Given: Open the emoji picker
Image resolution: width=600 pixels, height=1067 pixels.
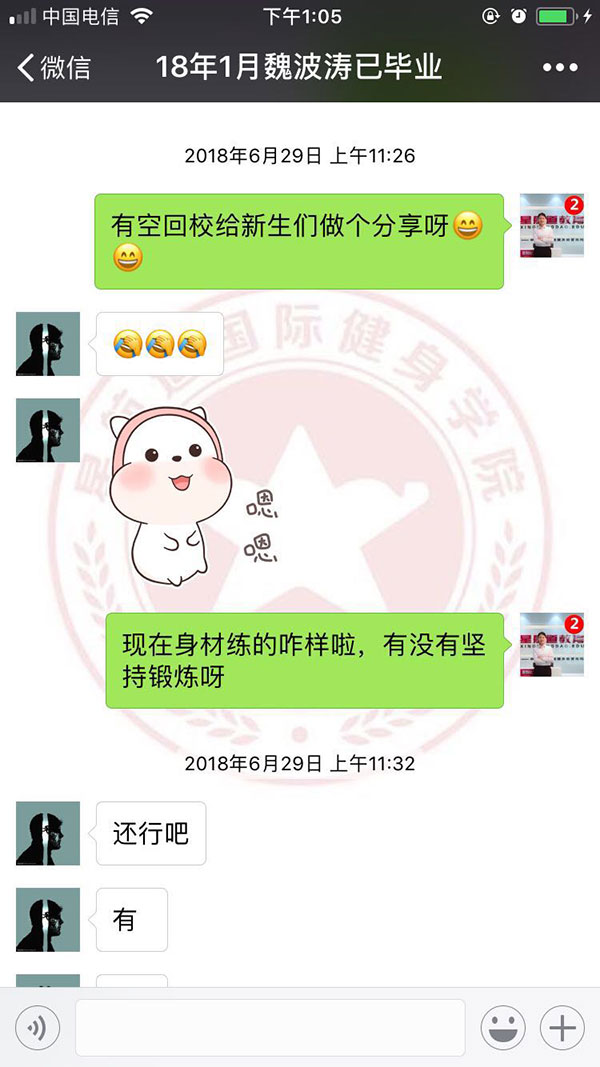Looking at the screenshot, I should coord(503,1027).
